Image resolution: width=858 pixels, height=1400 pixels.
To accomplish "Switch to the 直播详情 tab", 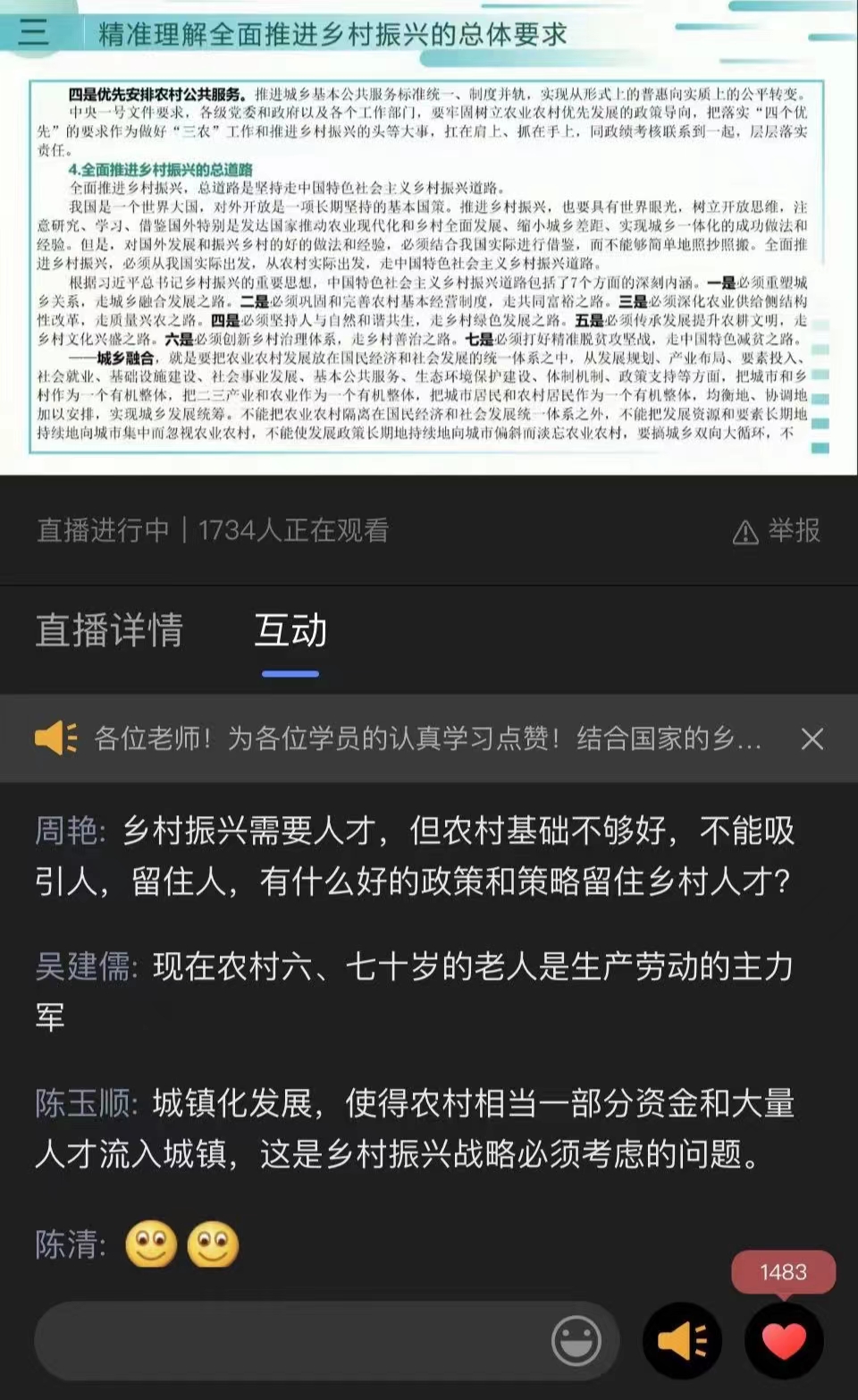I will pyautogui.click(x=109, y=630).
